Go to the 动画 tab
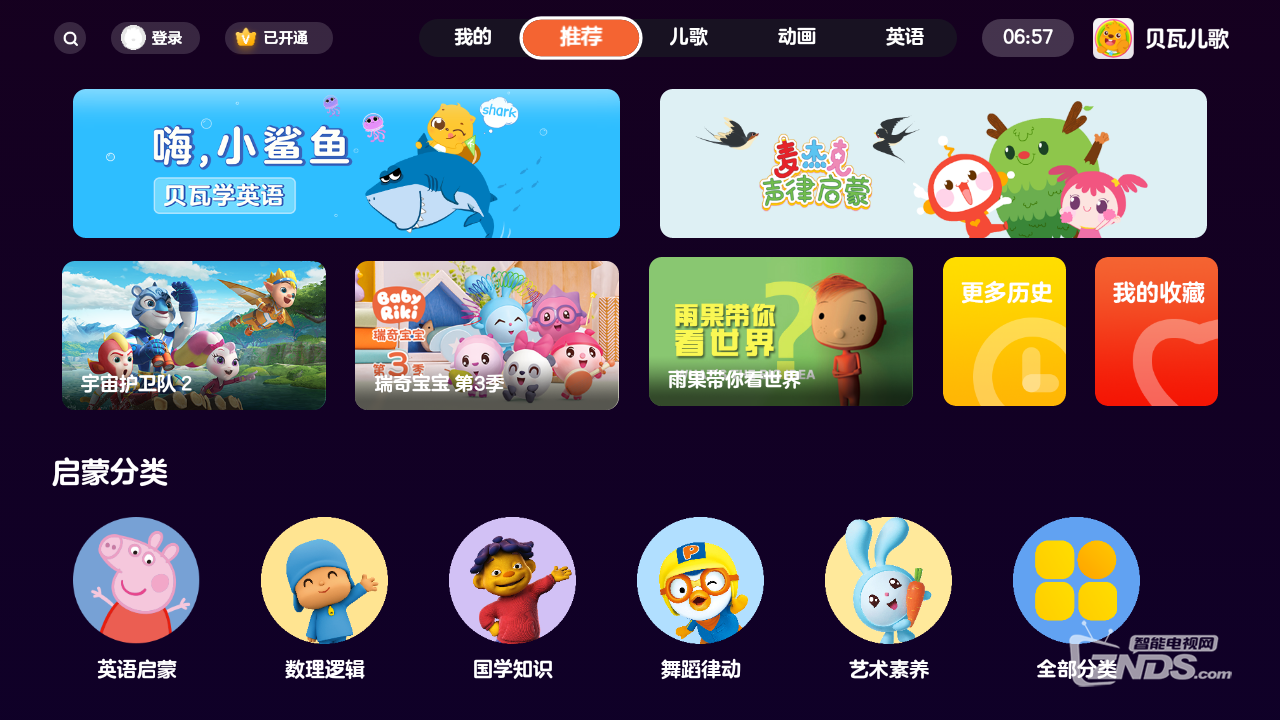Screen dimensions: 1280x720 coord(797,38)
